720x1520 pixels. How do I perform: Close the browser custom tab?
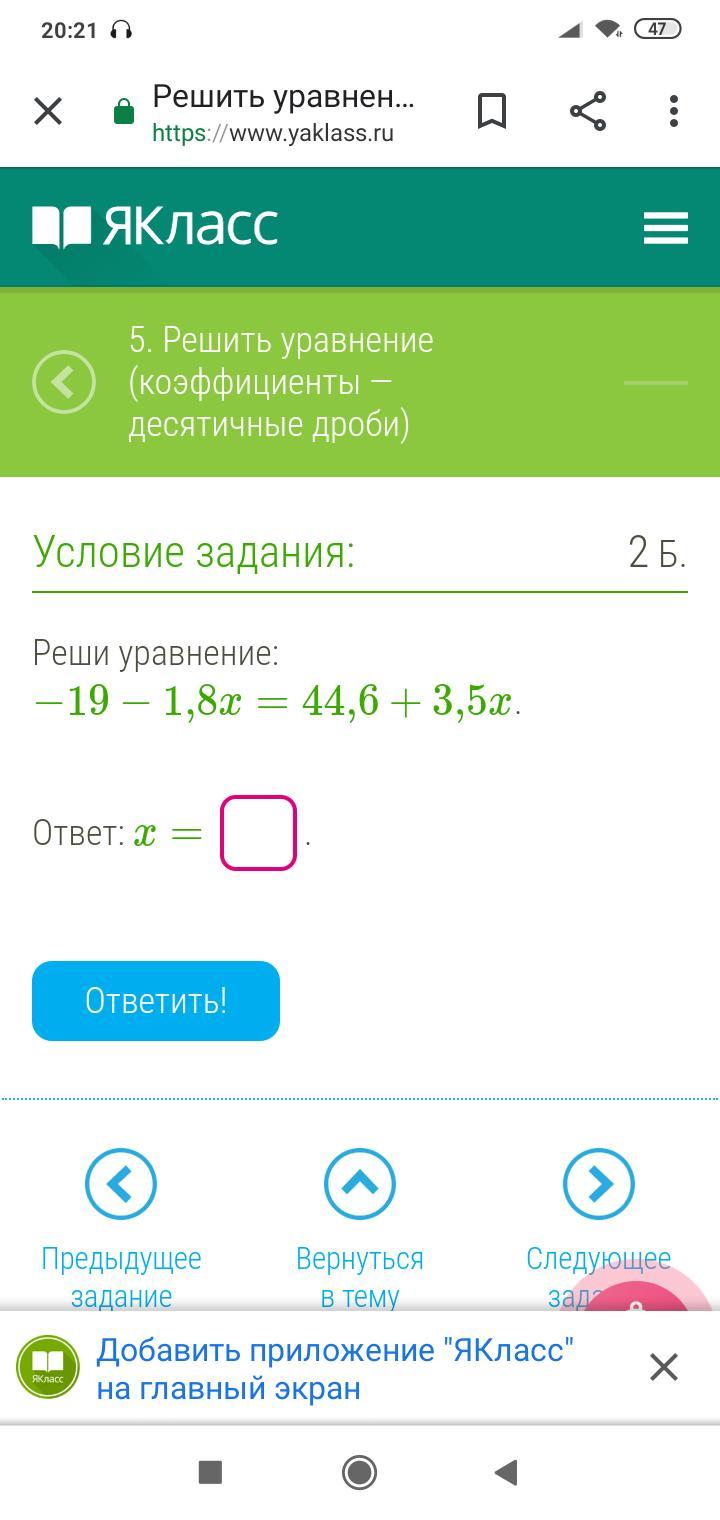[48, 111]
